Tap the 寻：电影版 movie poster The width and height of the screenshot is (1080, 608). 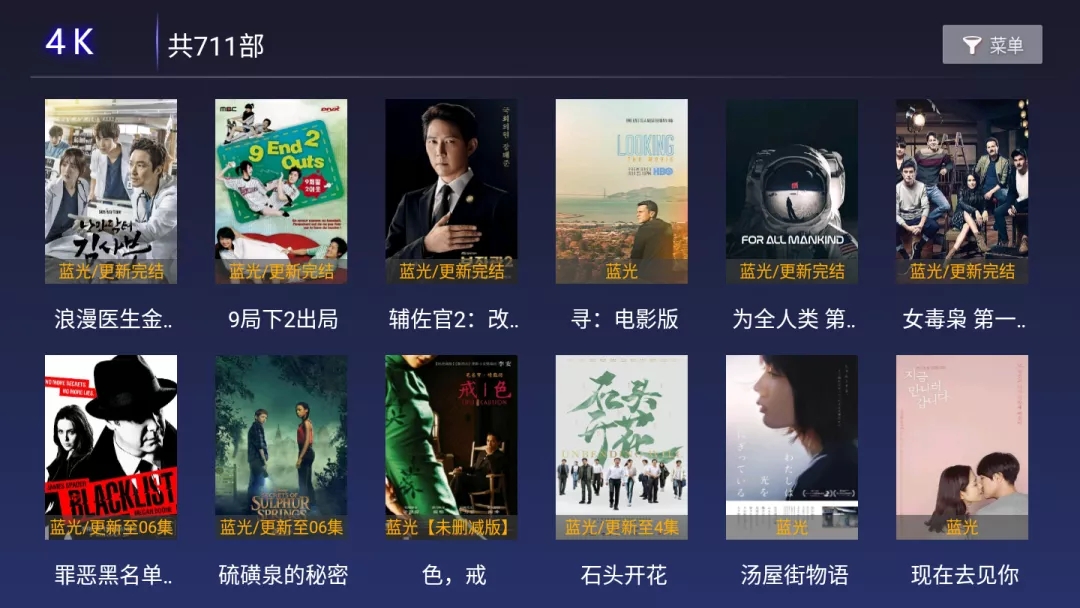621,191
